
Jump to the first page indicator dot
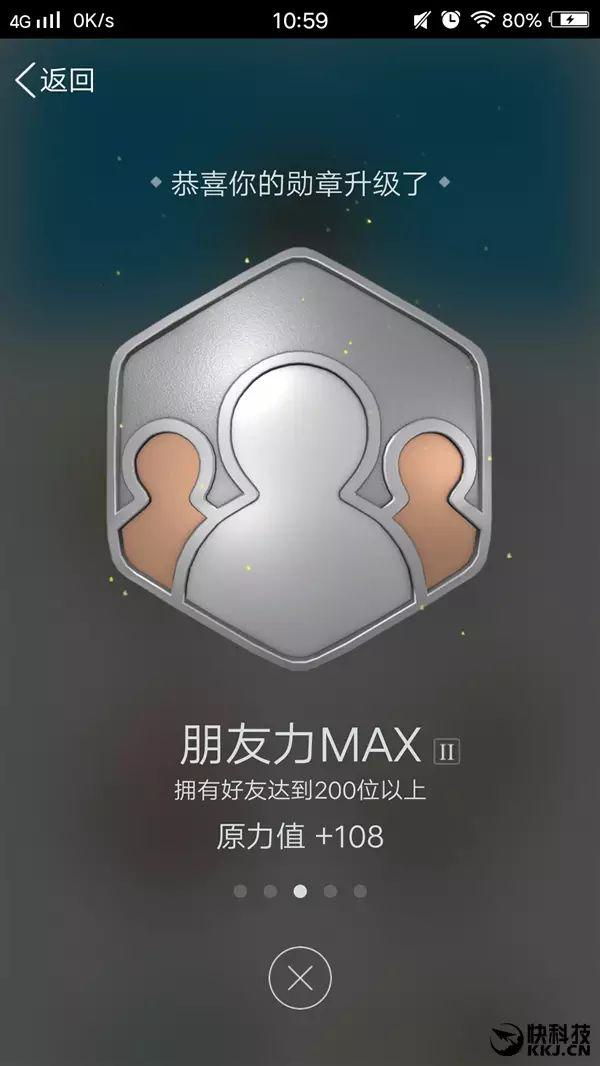coord(240,891)
